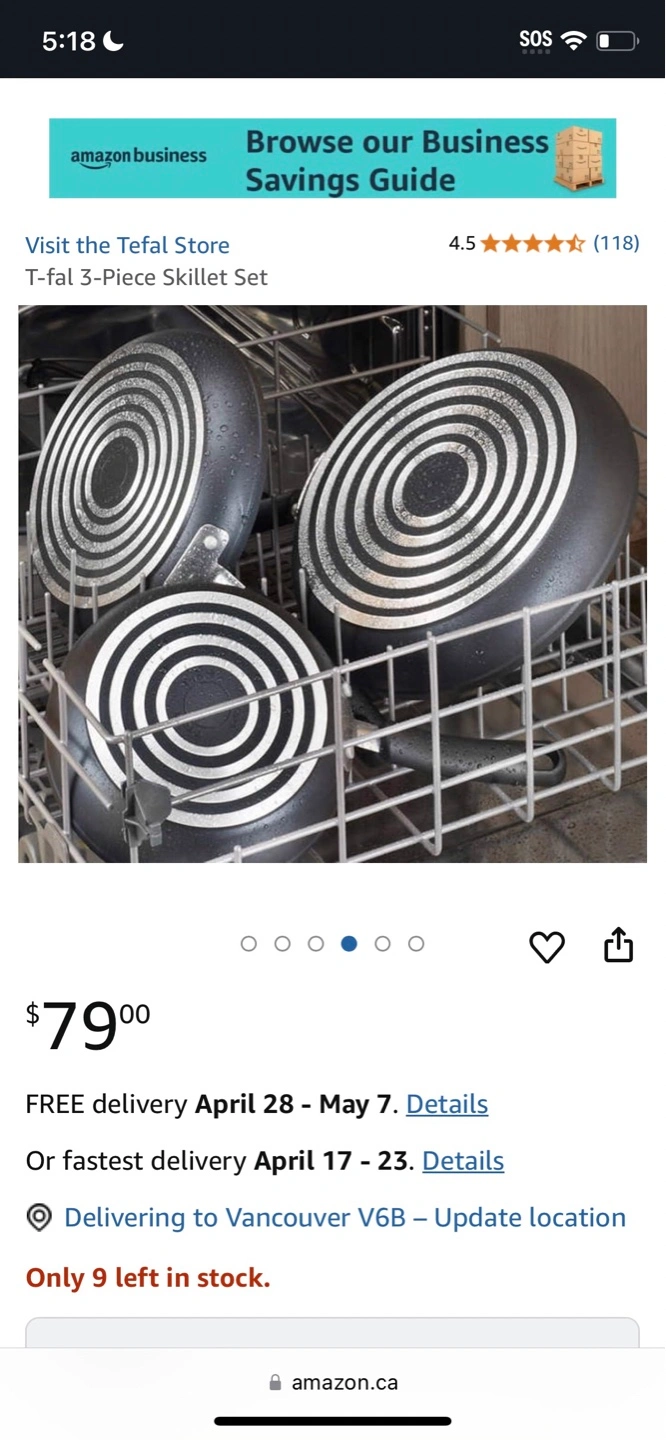Open the skillet set product image

(x=332, y=584)
